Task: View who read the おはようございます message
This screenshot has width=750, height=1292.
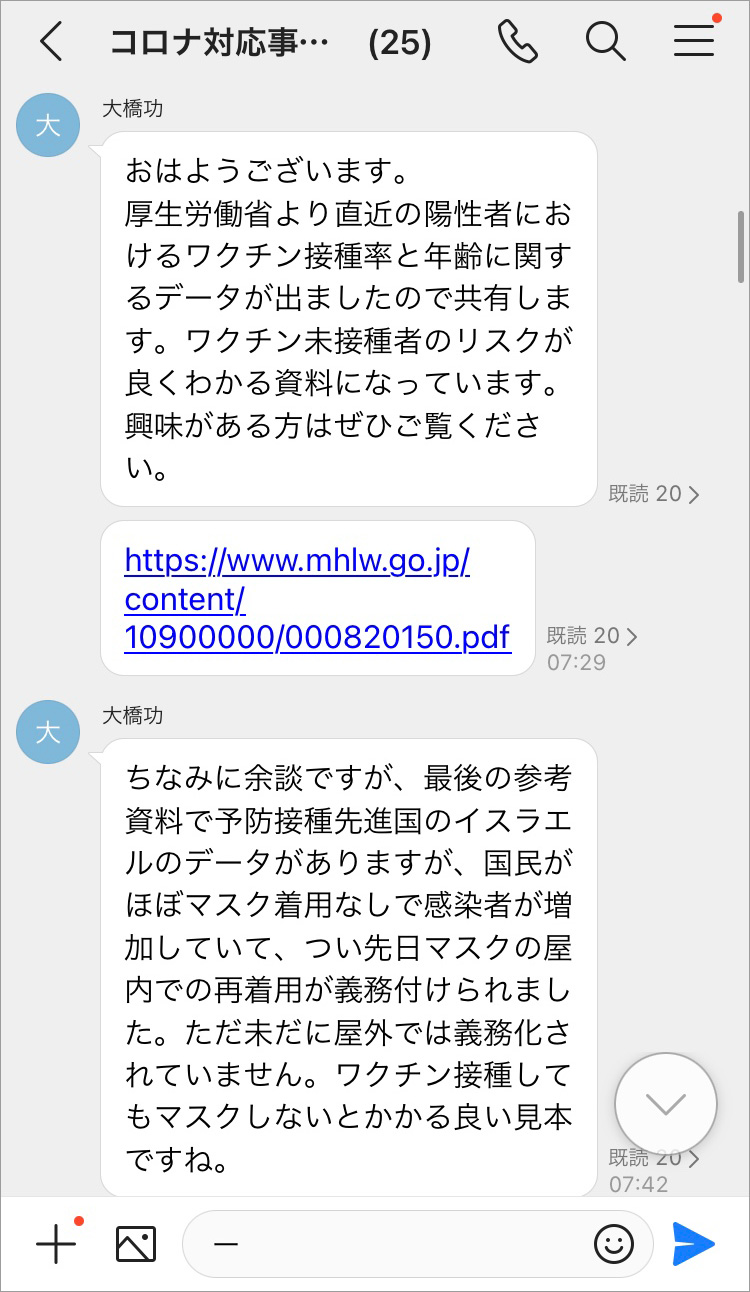Action: coord(654,493)
